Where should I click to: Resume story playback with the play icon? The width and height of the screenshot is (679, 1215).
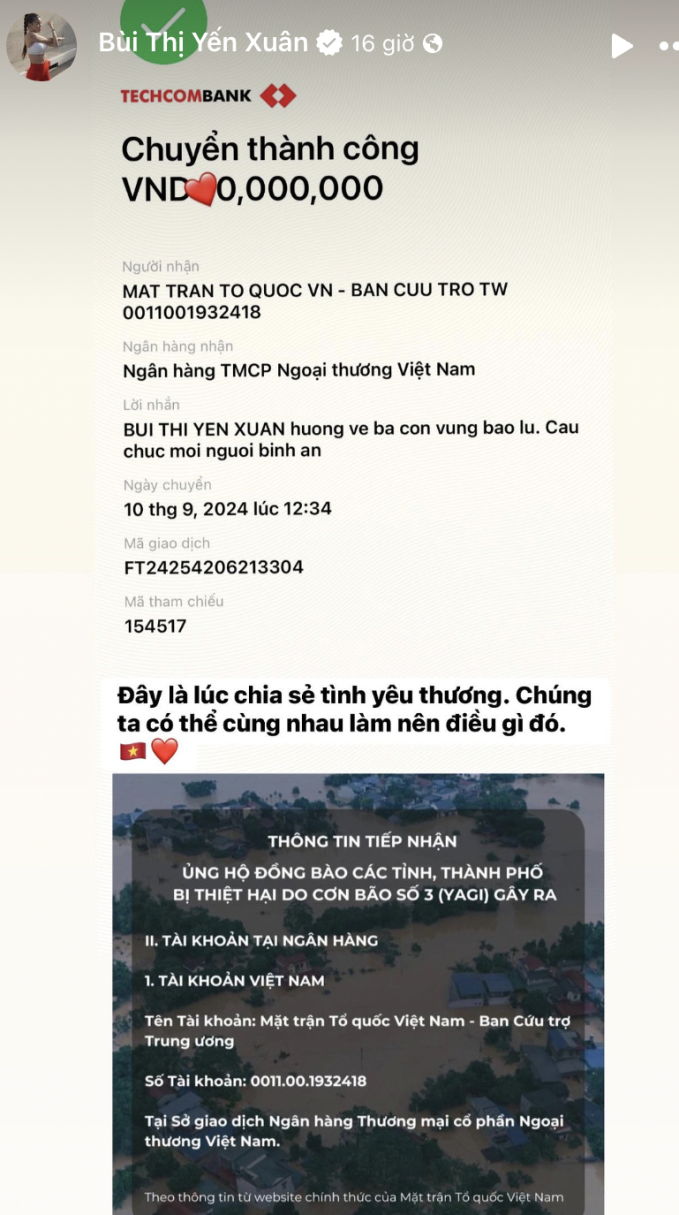[621, 45]
